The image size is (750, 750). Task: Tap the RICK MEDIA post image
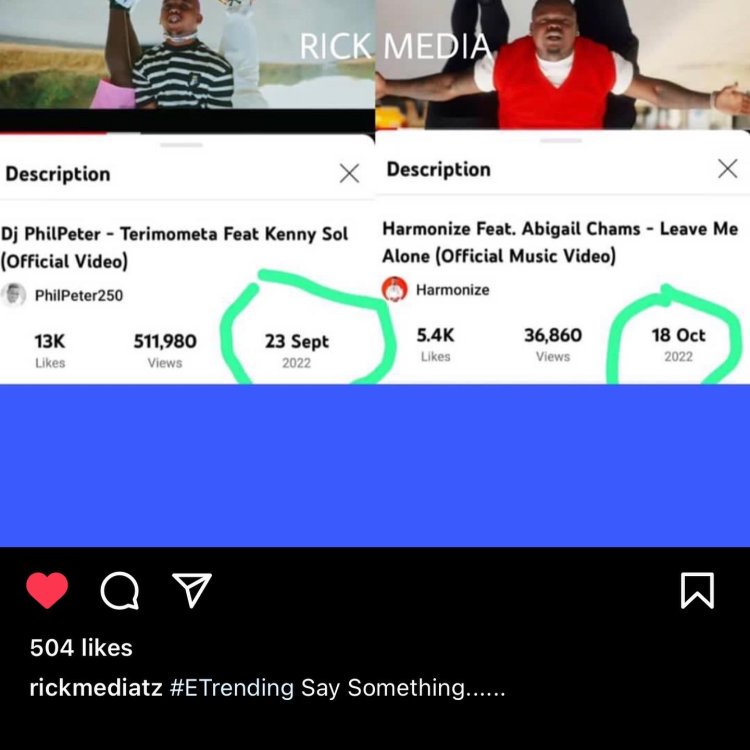(375, 270)
